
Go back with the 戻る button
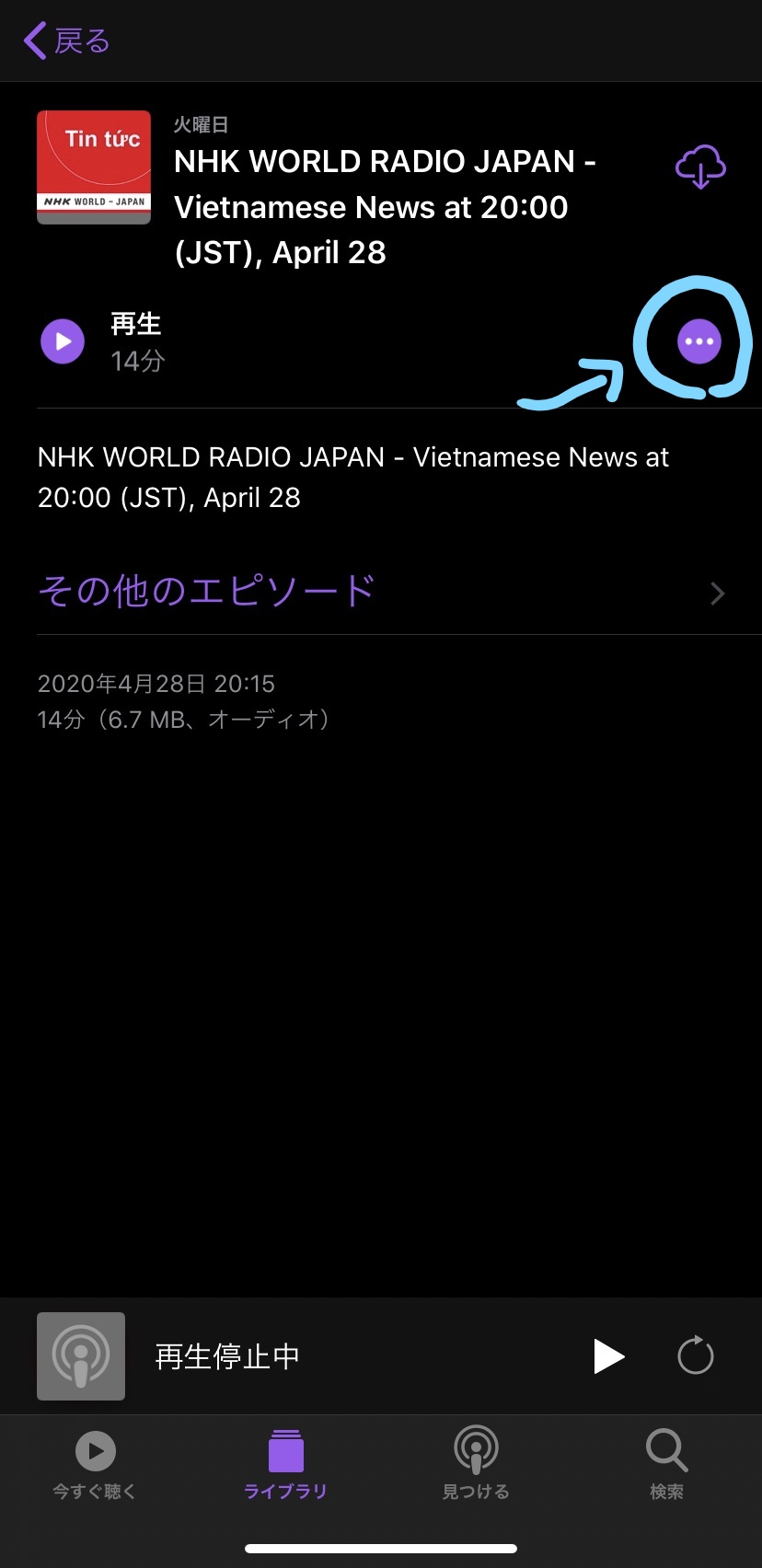[x=66, y=41]
